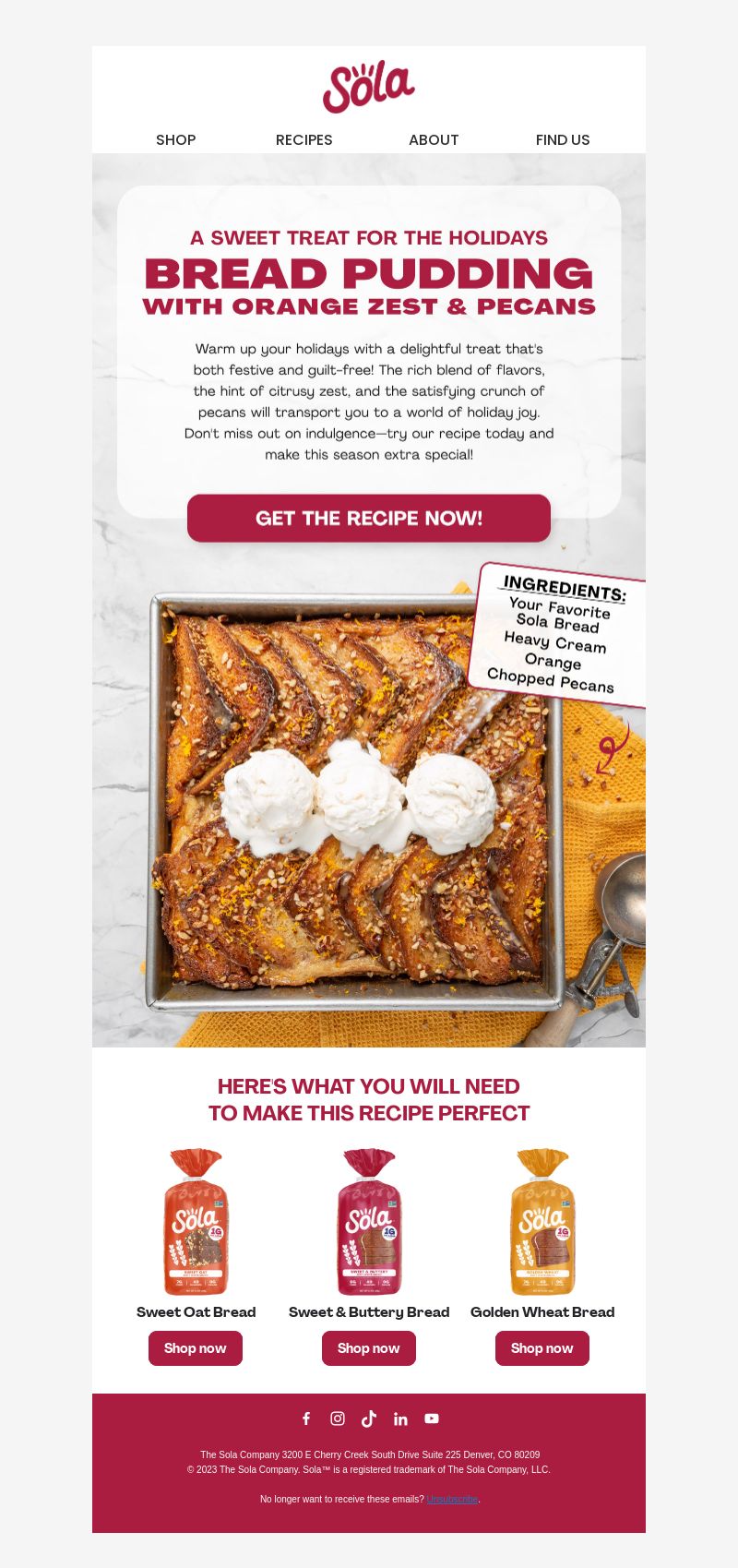Image resolution: width=738 pixels, height=1568 pixels.
Task: Open Sola's Facebook page
Action: (306, 1418)
